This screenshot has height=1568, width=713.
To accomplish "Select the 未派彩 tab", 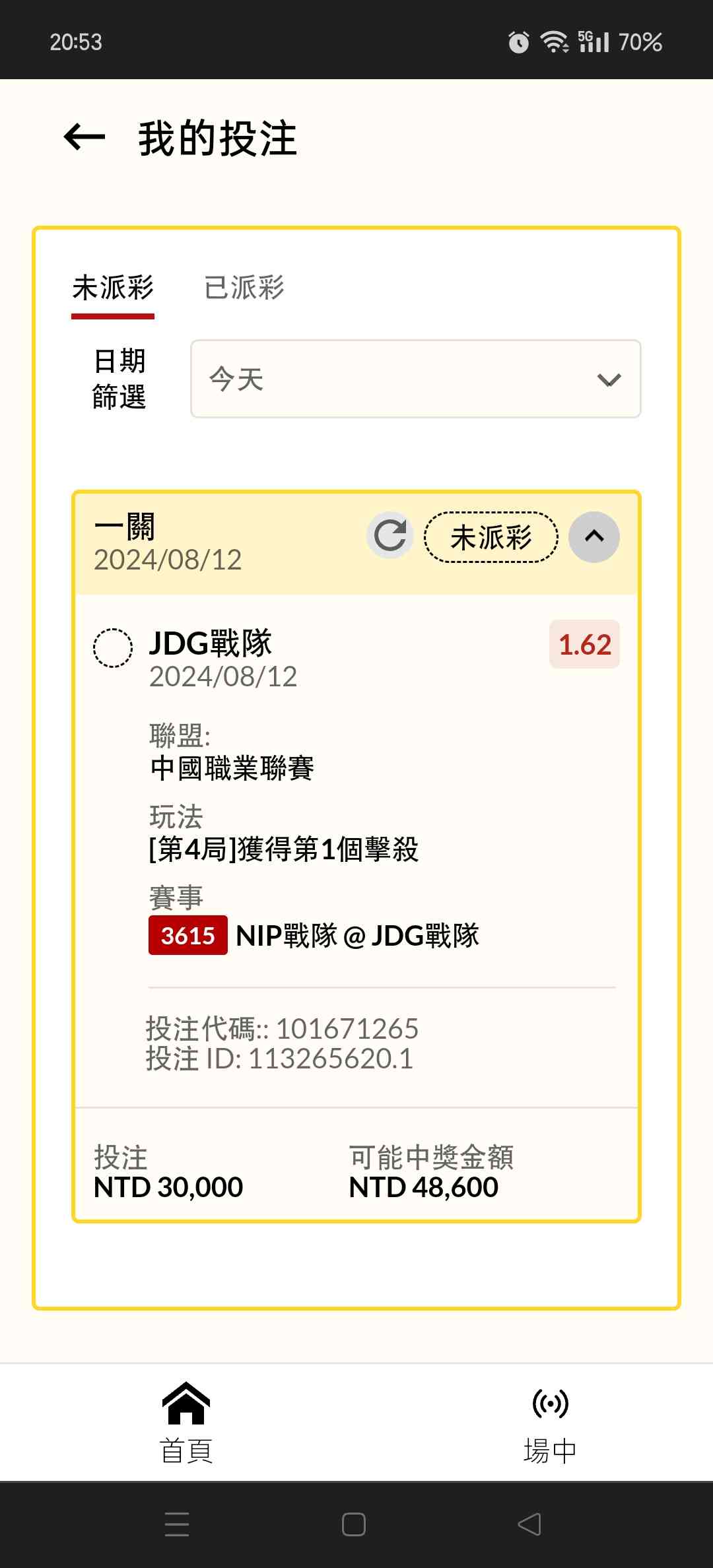I will tap(113, 288).
